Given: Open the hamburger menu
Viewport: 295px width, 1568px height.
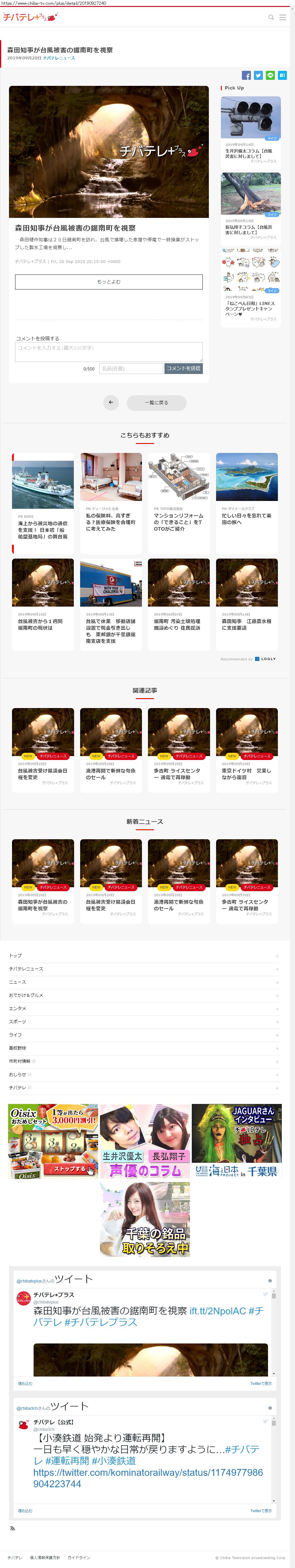Looking at the screenshot, I should (283, 17).
